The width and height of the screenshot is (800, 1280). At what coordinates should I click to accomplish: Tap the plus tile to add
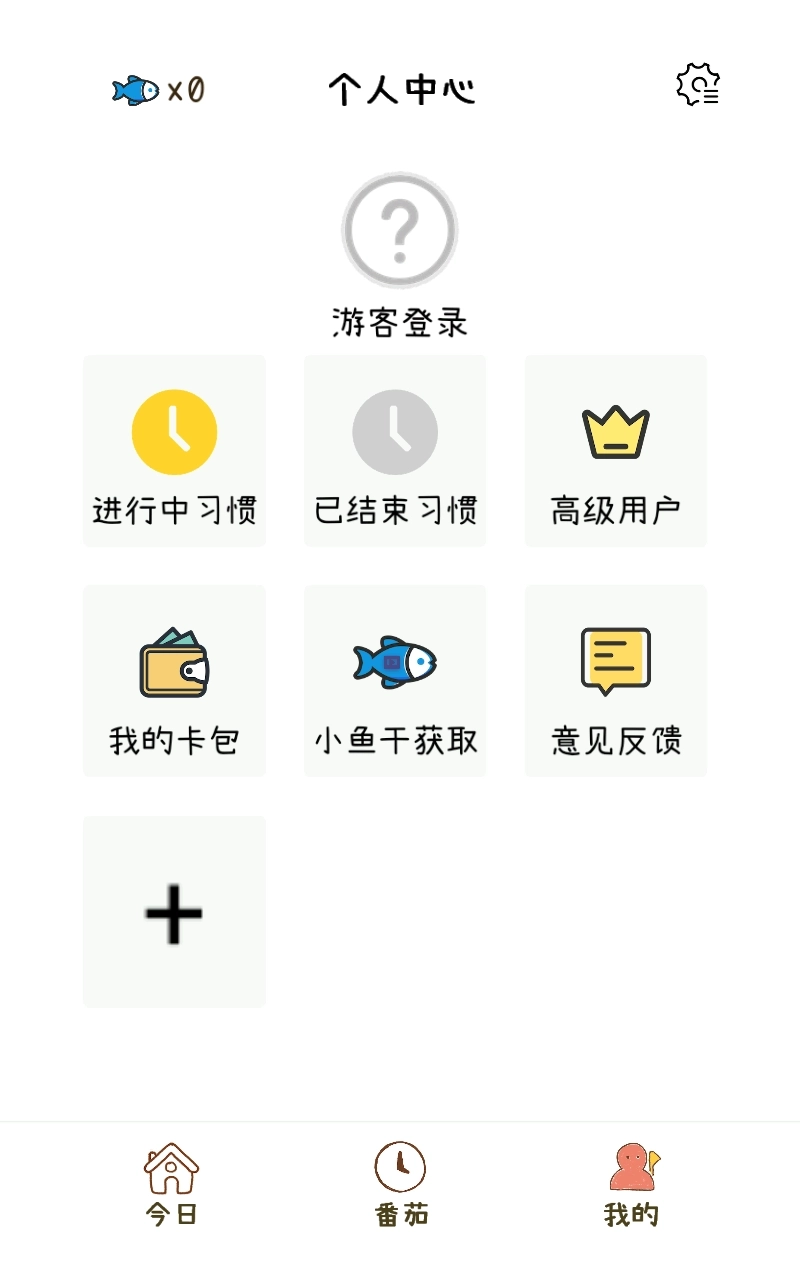tap(174, 912)
